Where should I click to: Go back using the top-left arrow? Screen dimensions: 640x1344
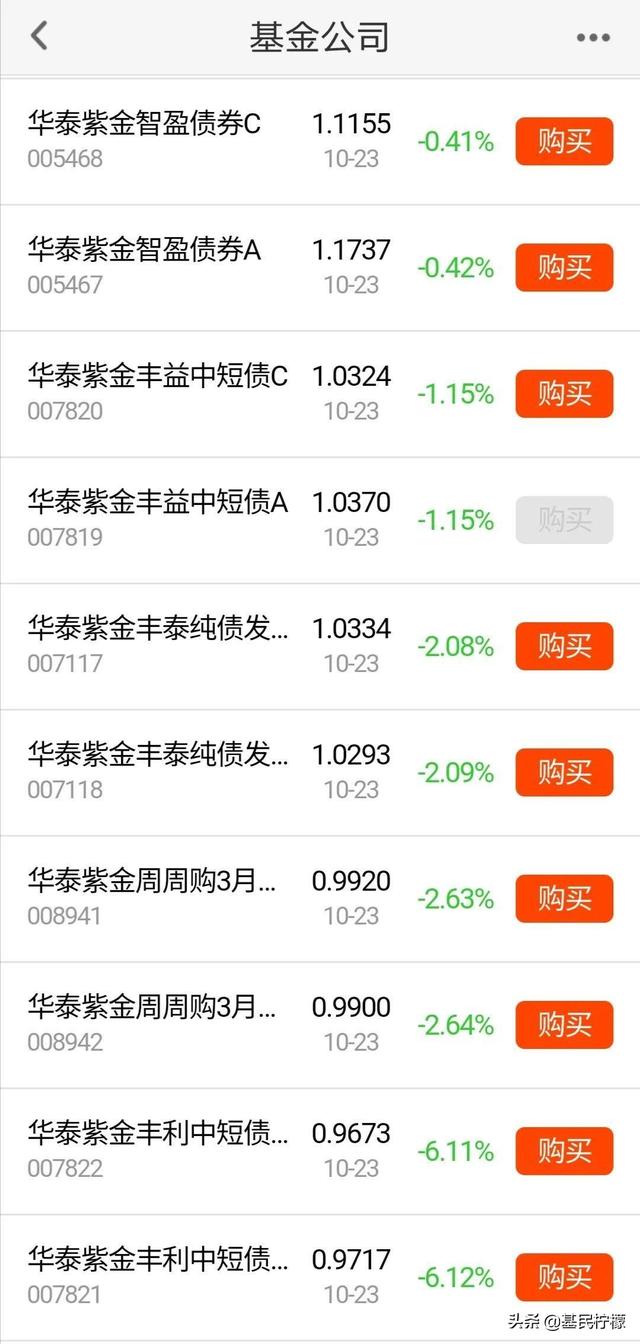[x=39, y=37]
